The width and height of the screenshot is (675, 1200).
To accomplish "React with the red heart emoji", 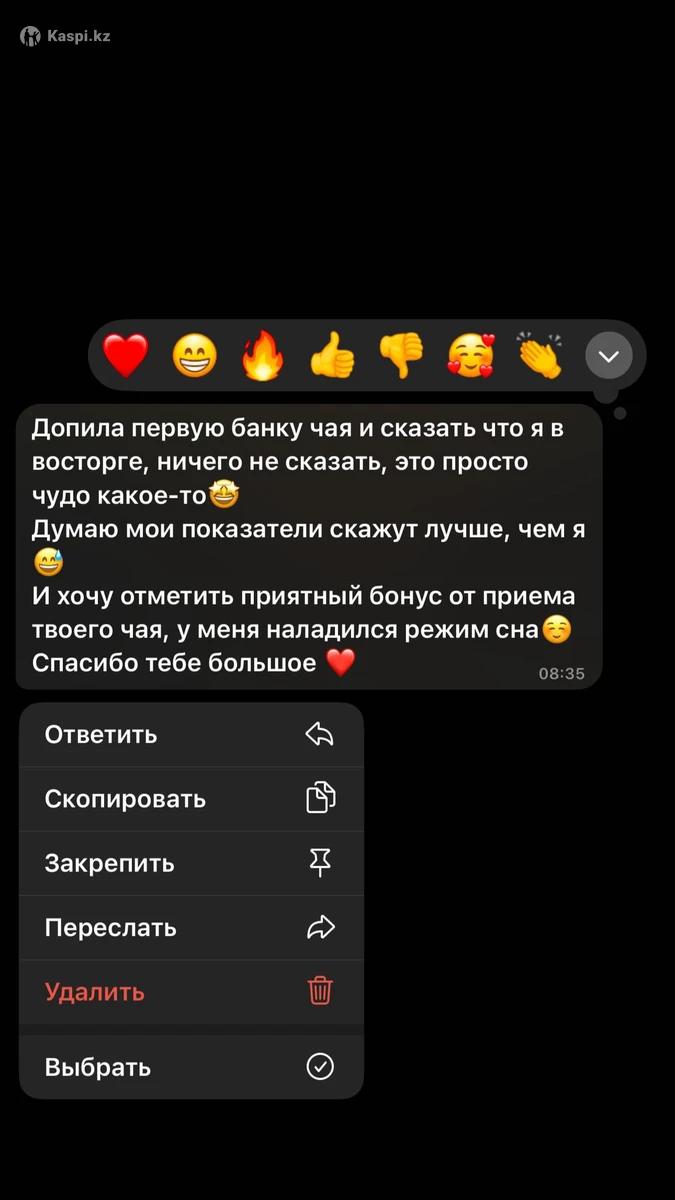I will [x=126, y=356].
